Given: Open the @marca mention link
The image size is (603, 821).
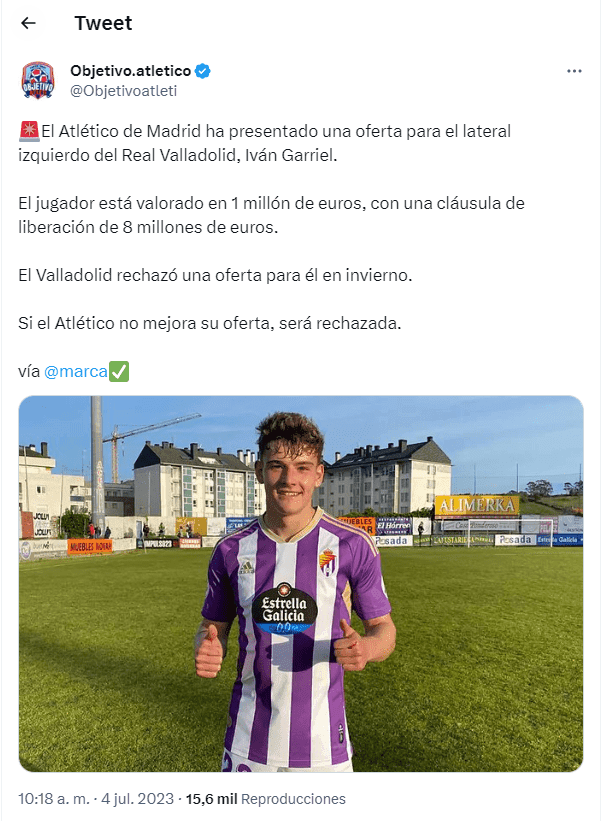Looking at the screenshot, I should (x=75, y=372).
